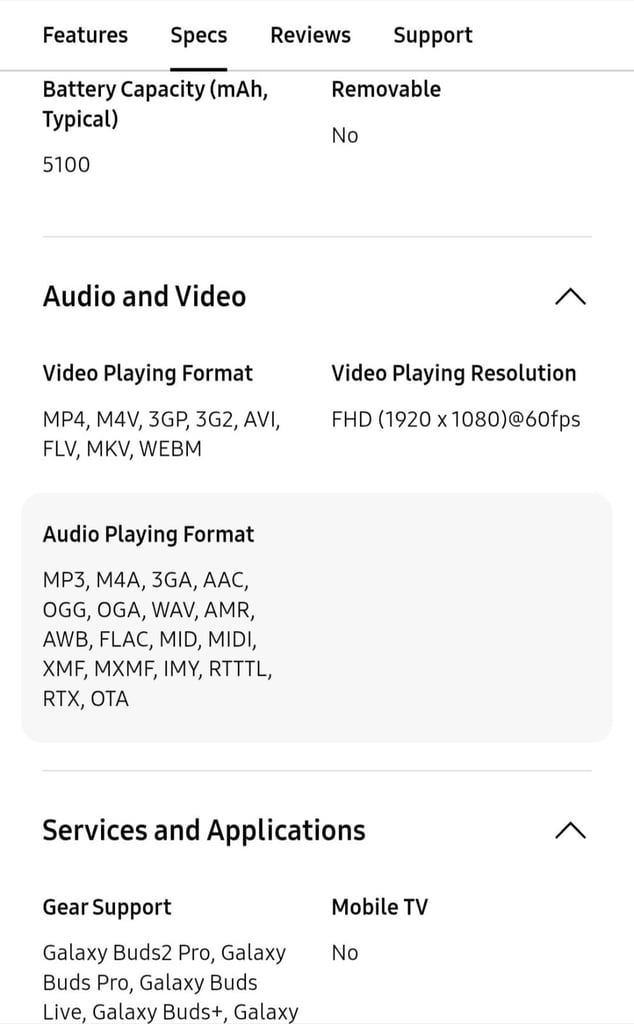Go to the Support tab
This screenshot has width=634, height=1024.
coord(432,35)
